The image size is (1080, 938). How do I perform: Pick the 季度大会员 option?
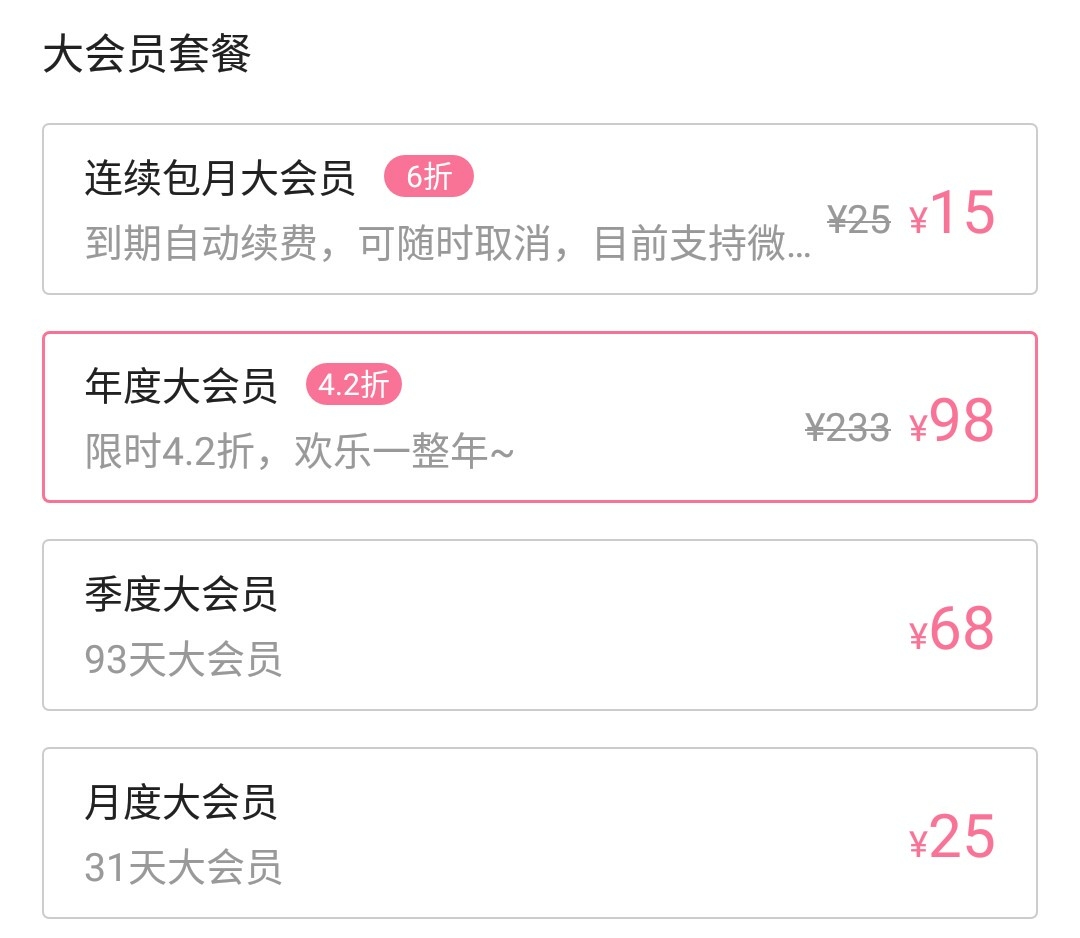coord(539,625)
